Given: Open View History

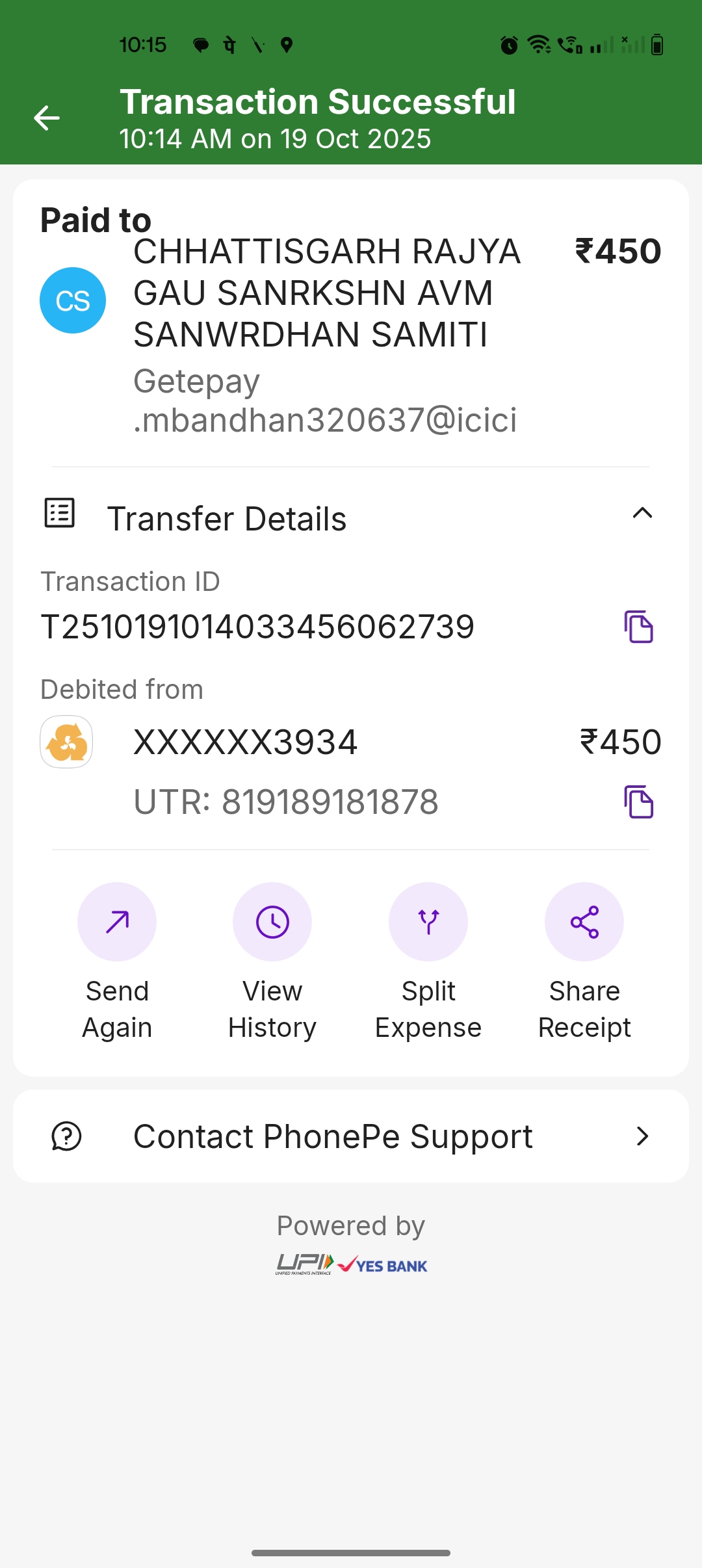Looking at the screenshot, I should click(272, 922).
